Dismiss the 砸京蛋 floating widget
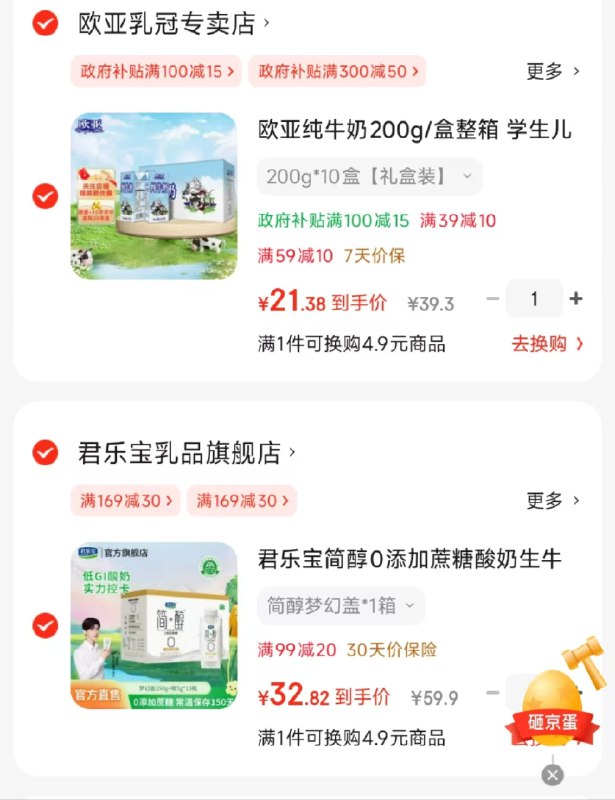 pos(552,775)
